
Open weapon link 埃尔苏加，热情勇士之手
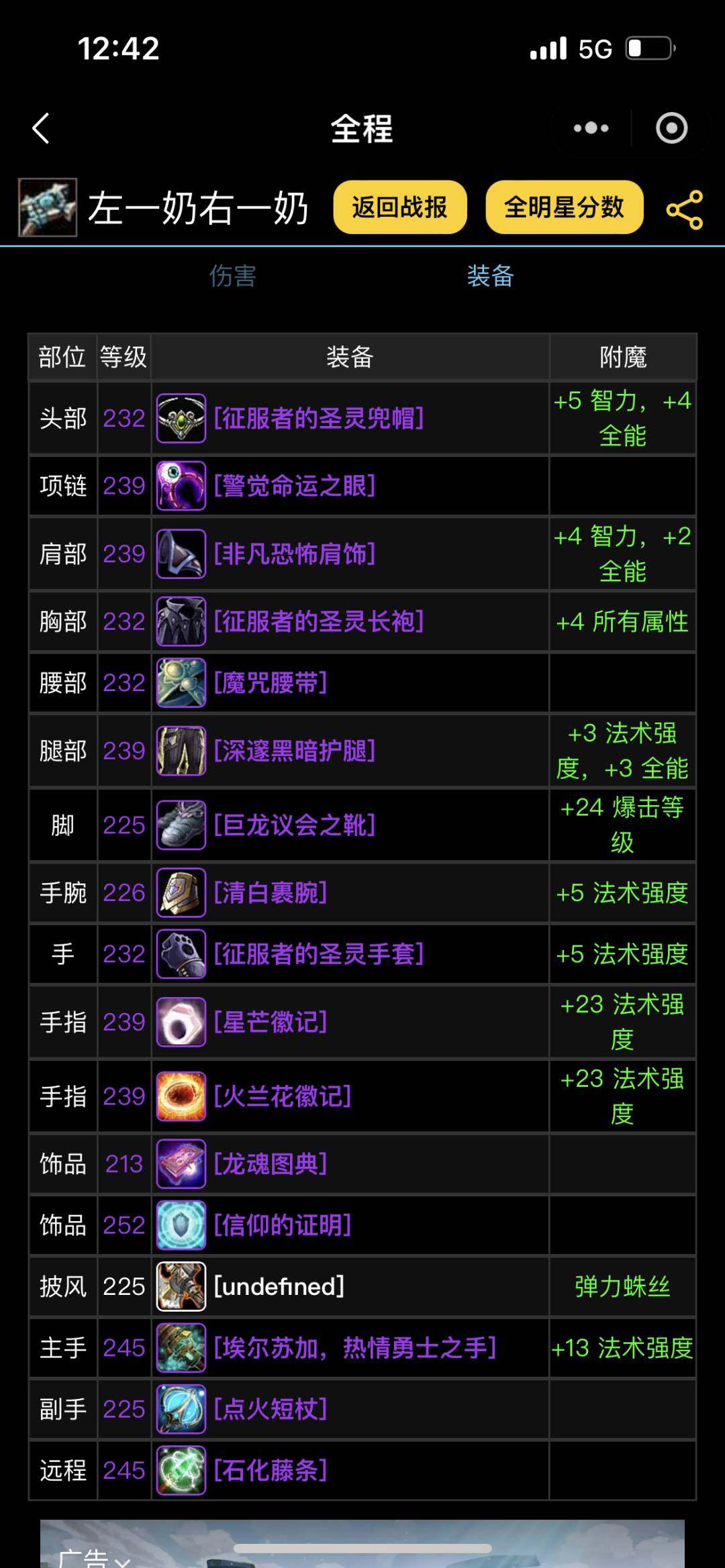coord(354,1348)
